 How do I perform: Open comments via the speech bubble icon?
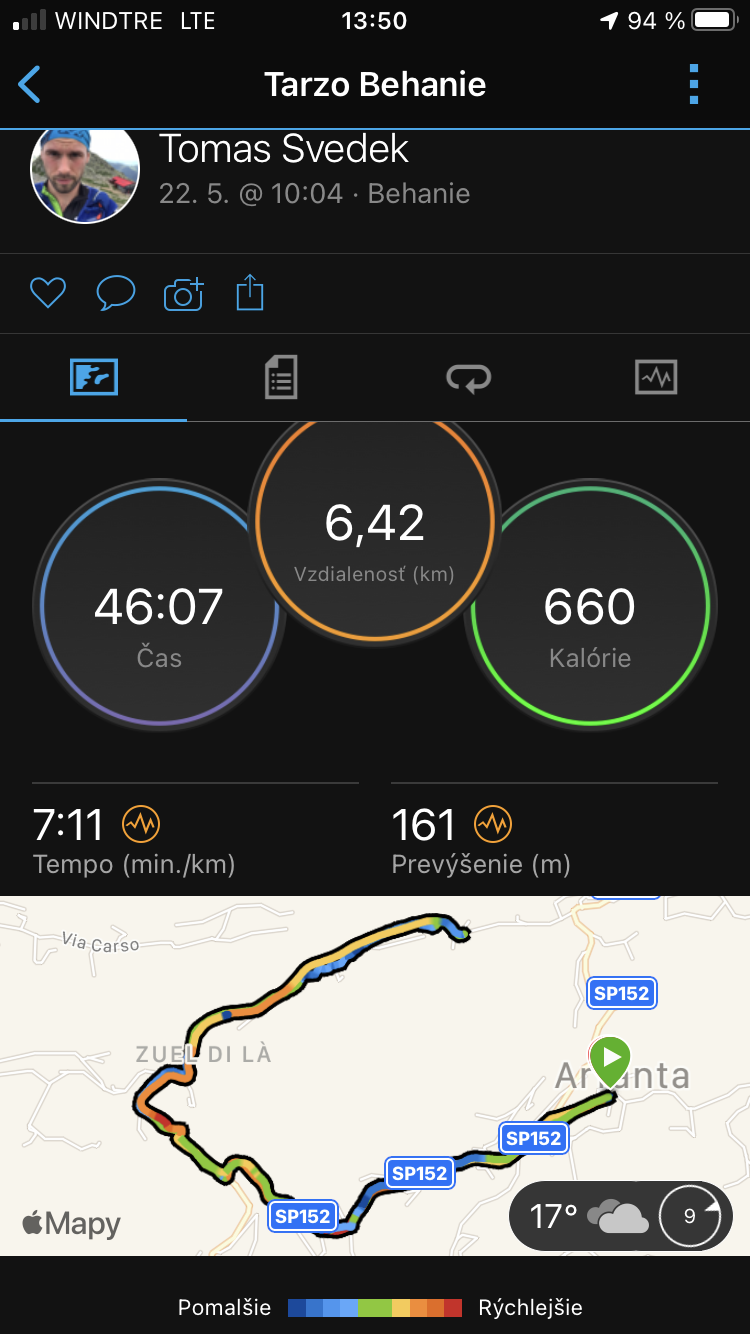point(116,293)
